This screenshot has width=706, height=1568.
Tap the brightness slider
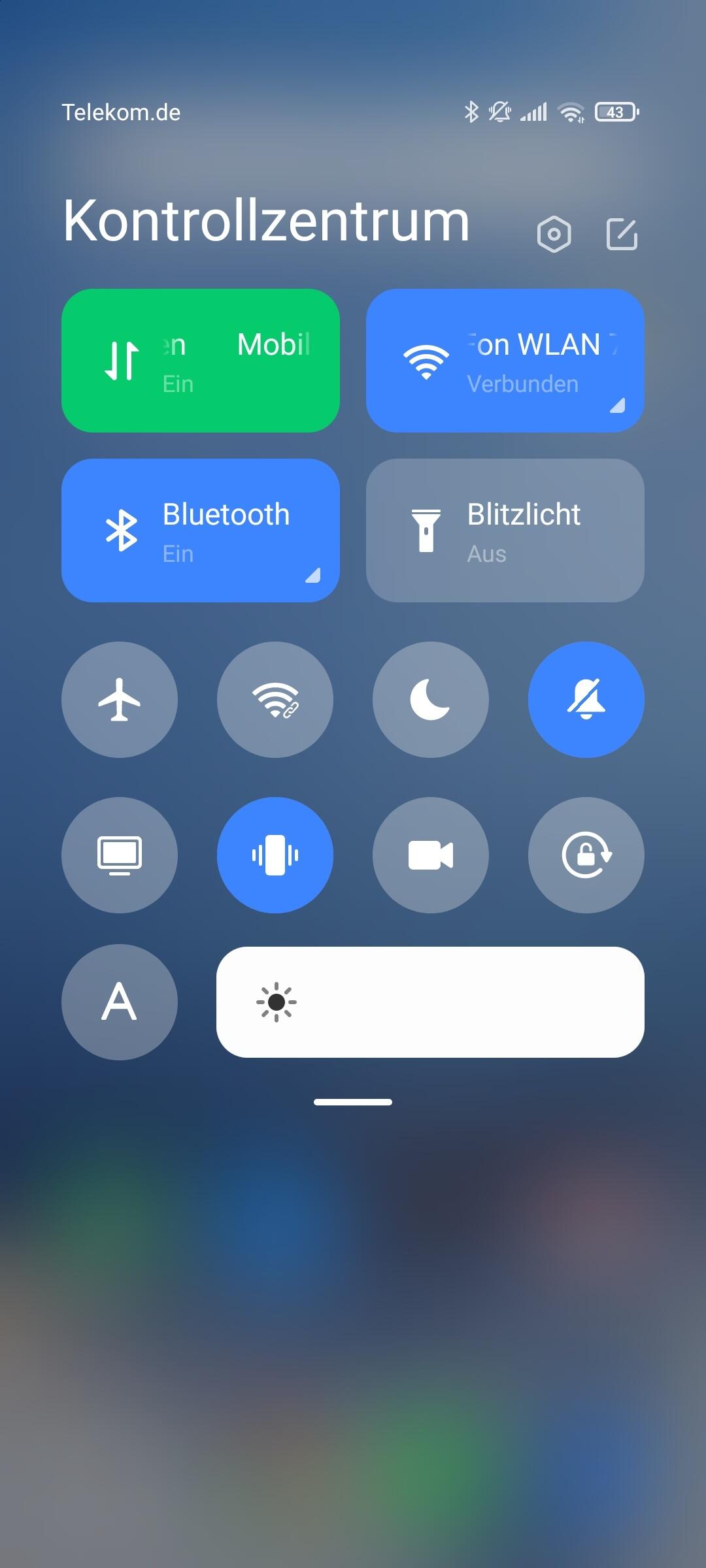click(430, 1002)
